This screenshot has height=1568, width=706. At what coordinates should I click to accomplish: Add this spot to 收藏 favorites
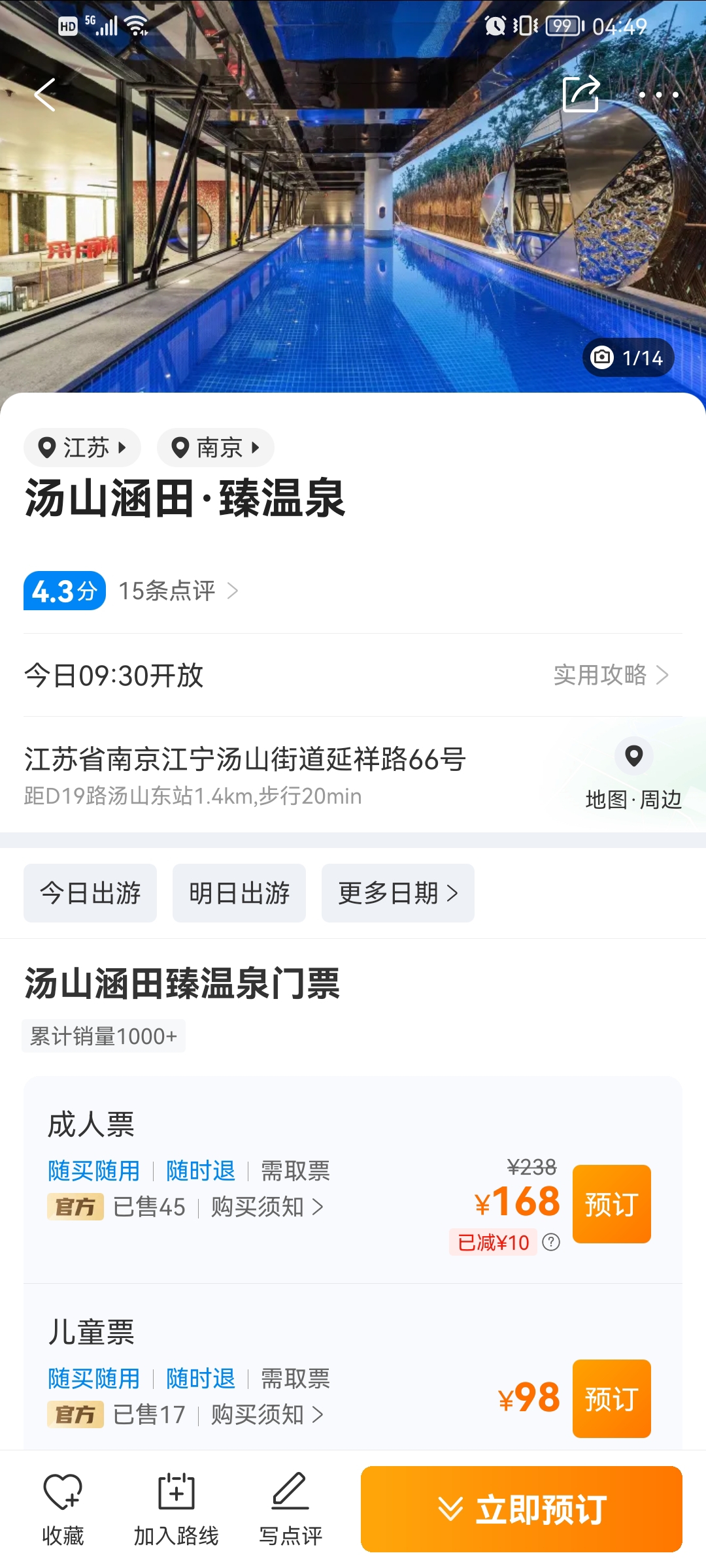click(63, 1509)
